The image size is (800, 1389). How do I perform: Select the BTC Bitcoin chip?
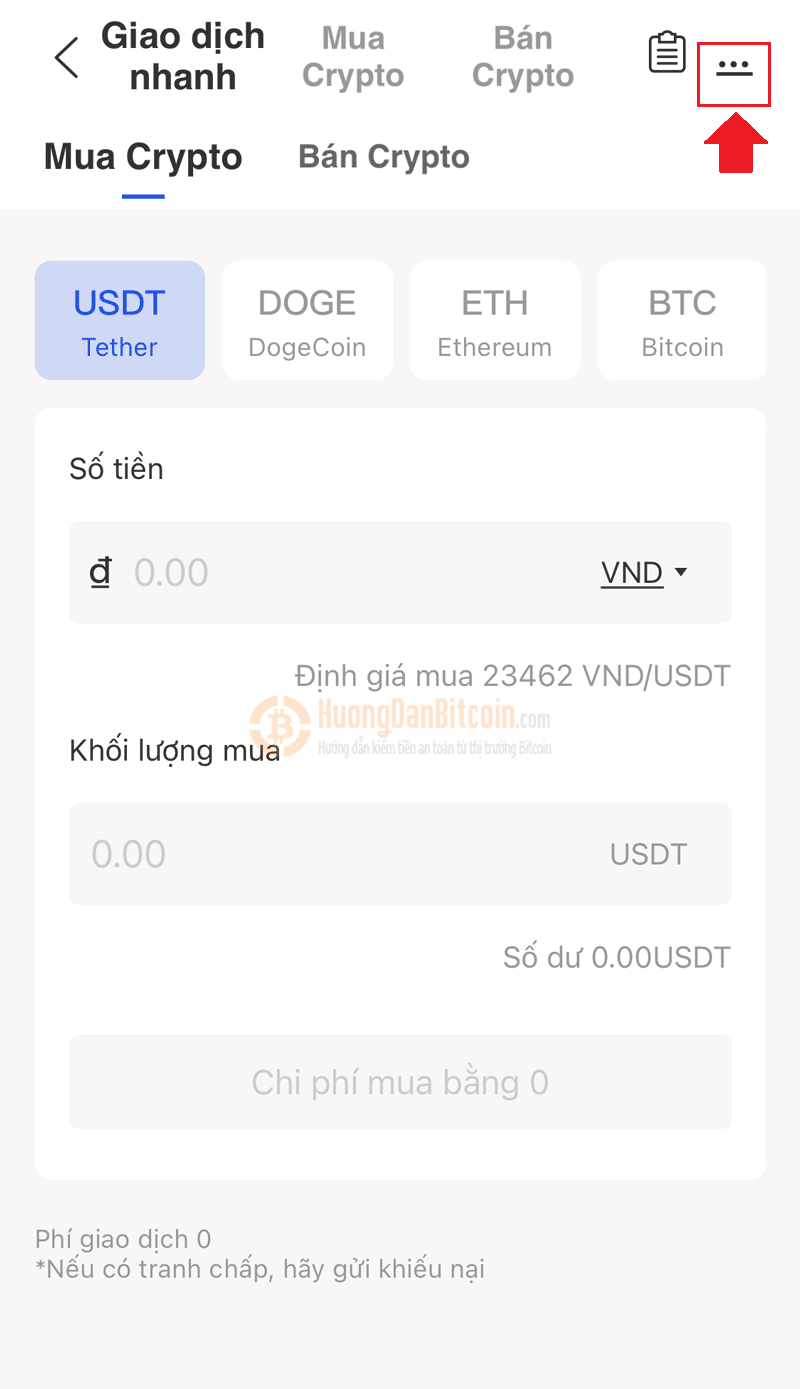point(682,321)
